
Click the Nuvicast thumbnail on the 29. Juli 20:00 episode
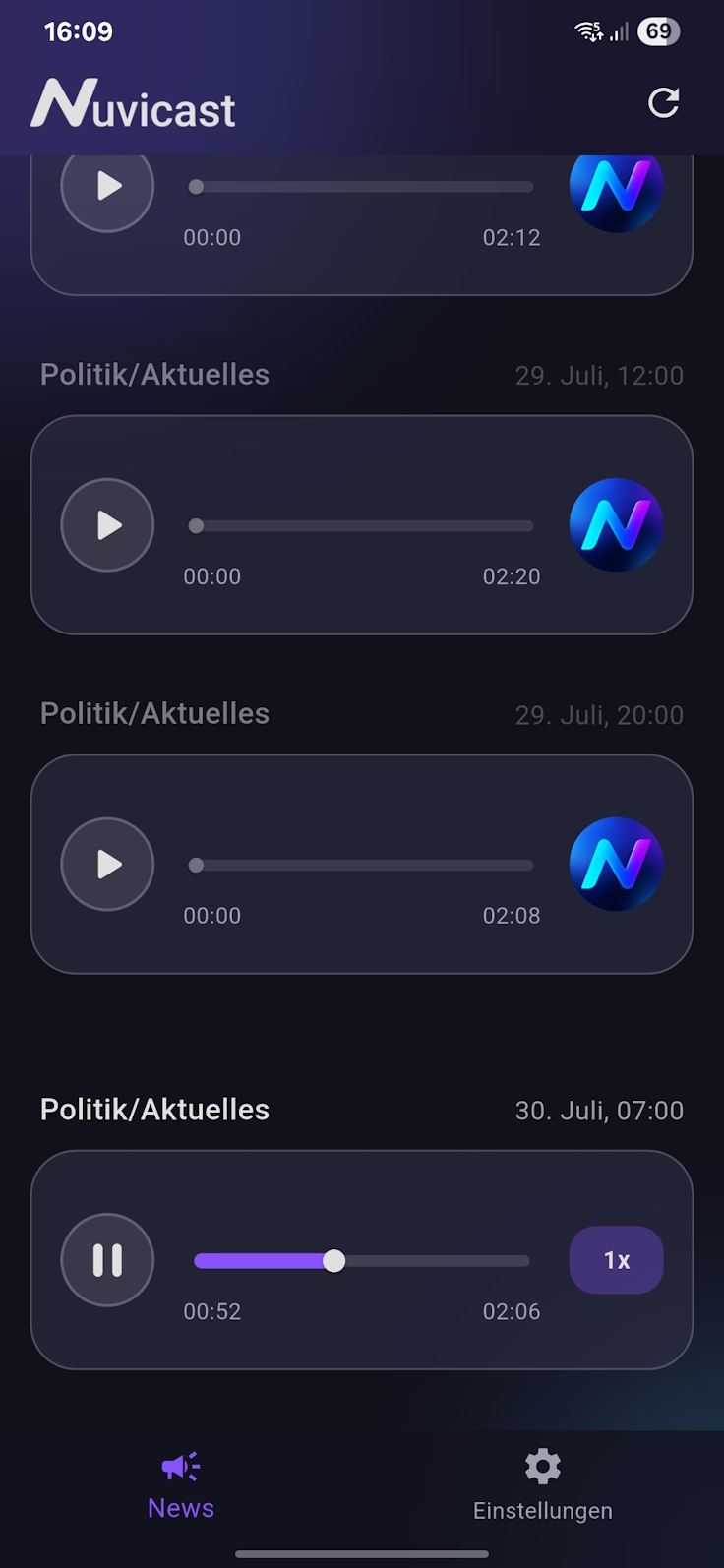(617, 864)
